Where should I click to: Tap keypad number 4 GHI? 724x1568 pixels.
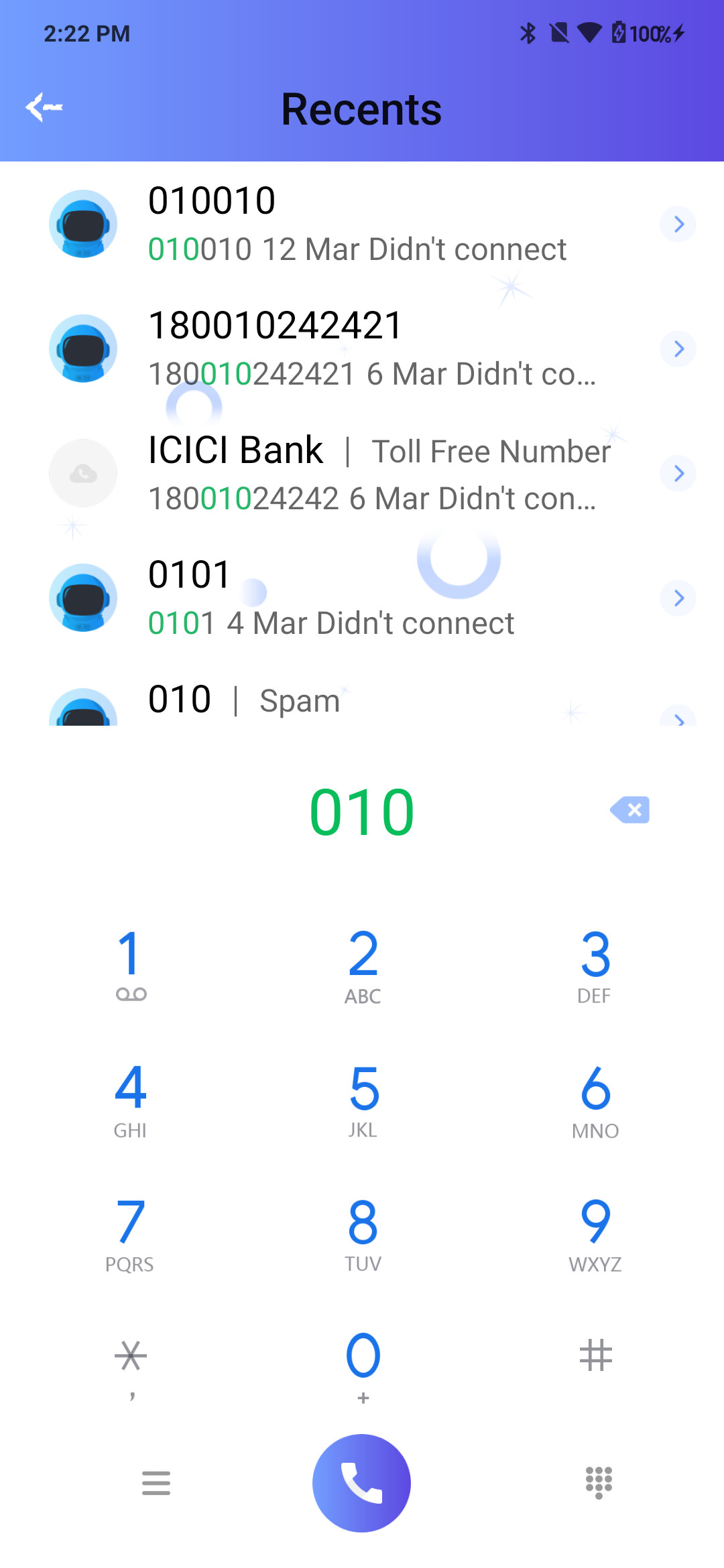click(x=130, y=1100)
